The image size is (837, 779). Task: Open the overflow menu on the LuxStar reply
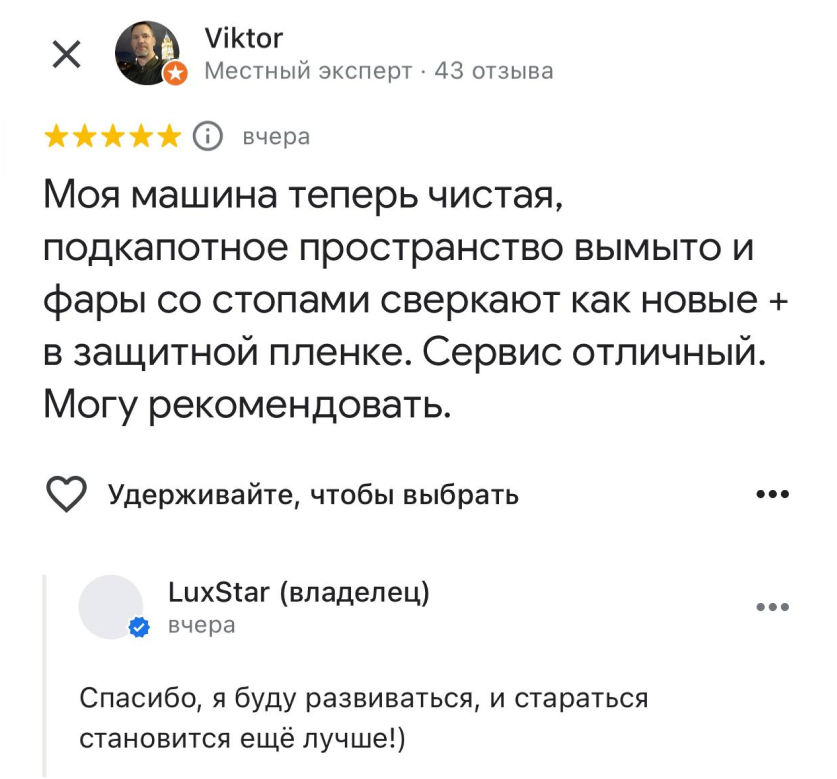tap(773, 607)
